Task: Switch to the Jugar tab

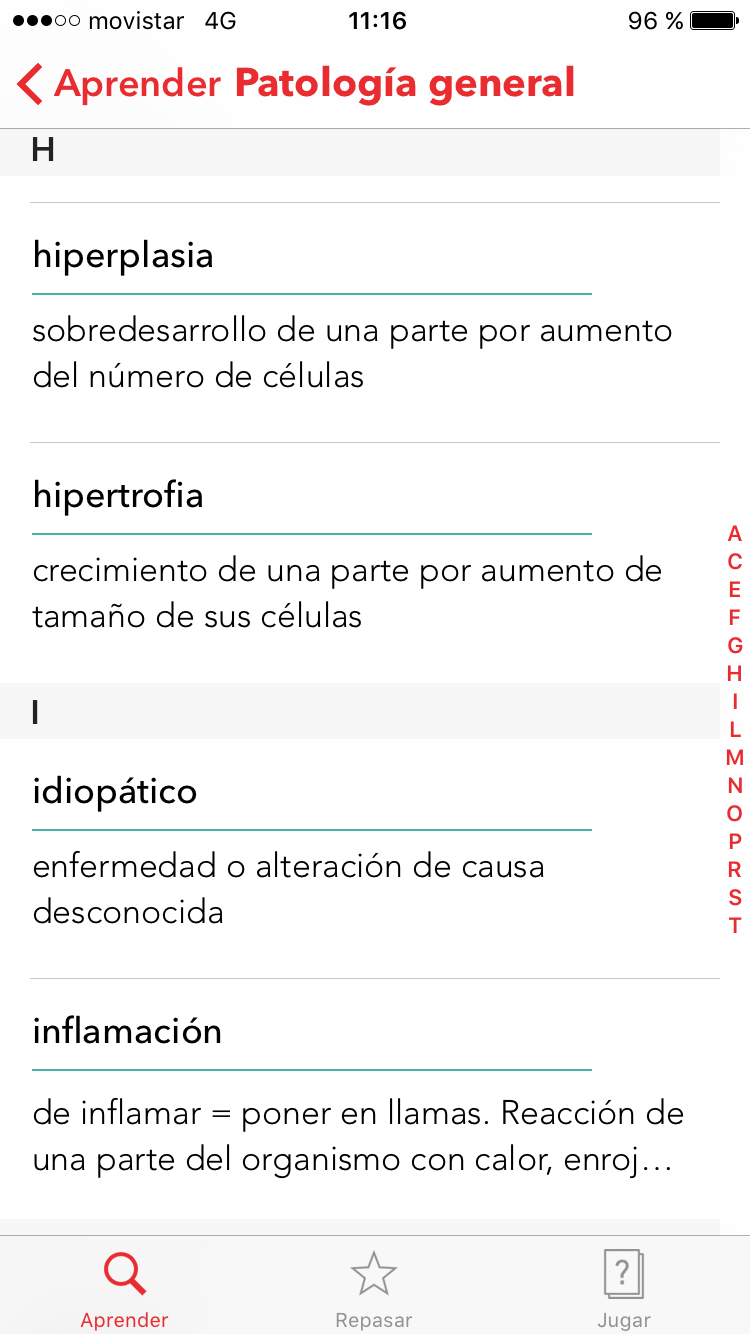Action: tap(624, 1288)
